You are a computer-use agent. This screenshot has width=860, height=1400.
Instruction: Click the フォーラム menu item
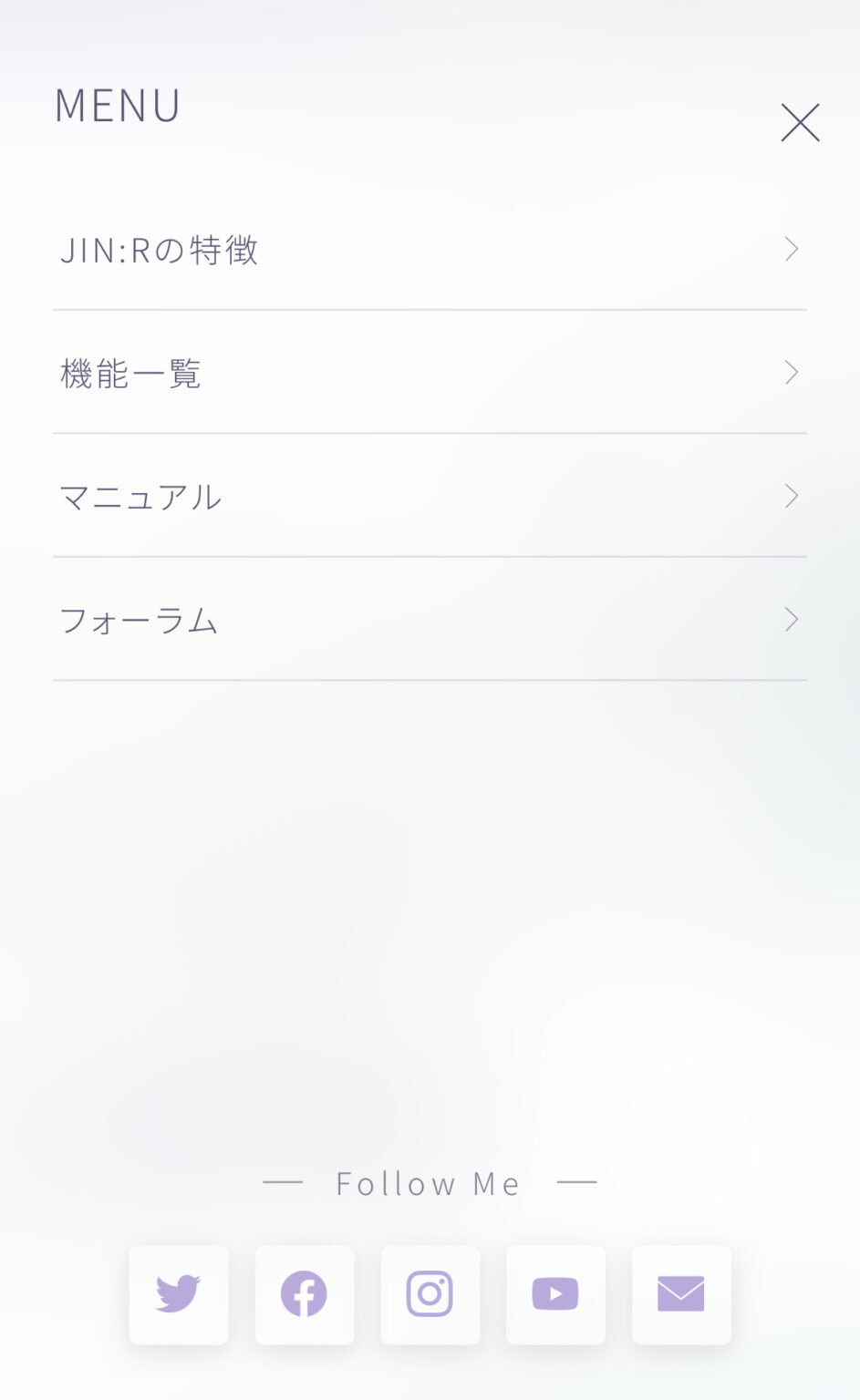pos(137,620)
